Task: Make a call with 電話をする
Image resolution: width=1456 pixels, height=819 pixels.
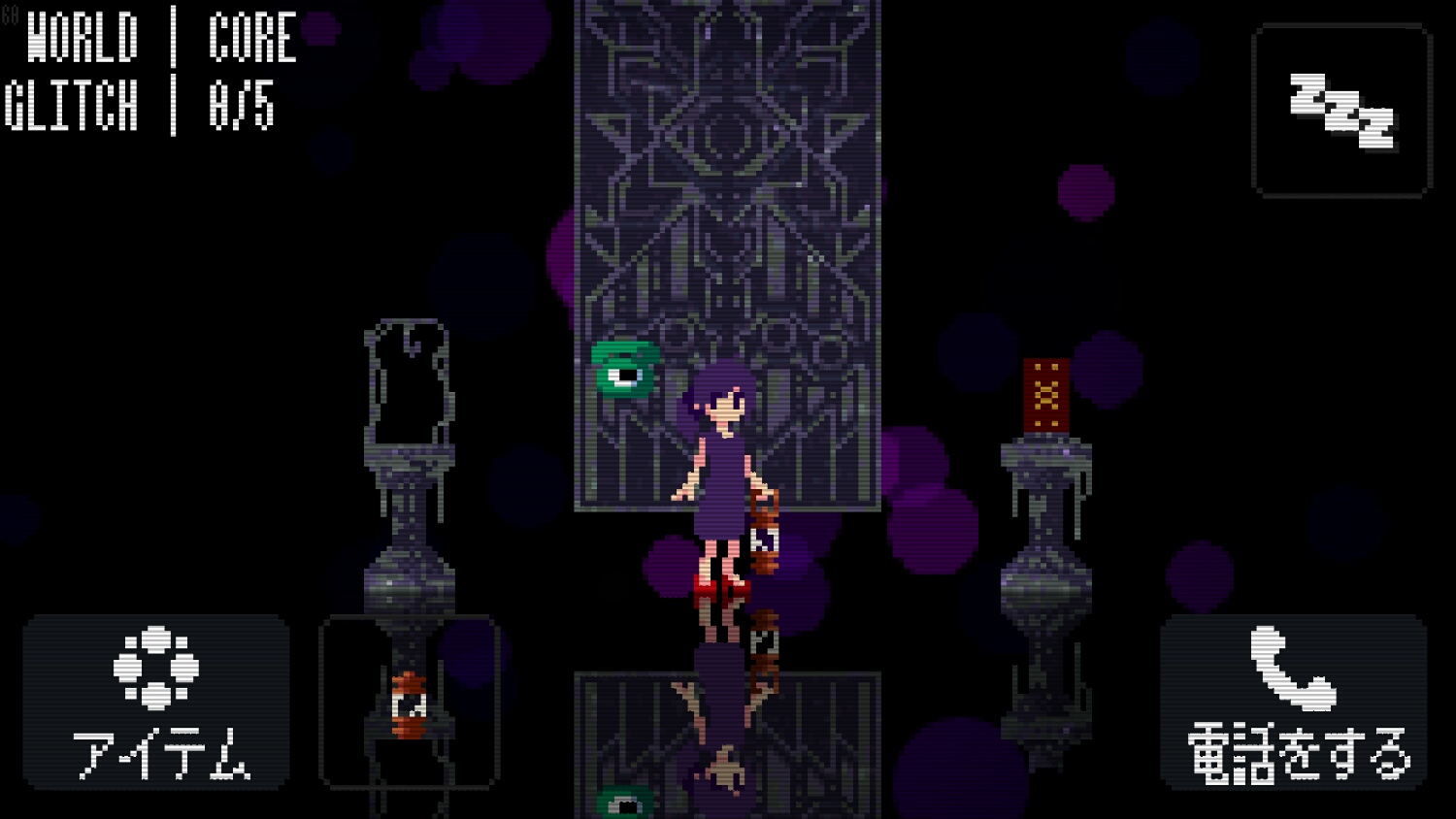Action: pyautogui.click(x=1295, y=702)
